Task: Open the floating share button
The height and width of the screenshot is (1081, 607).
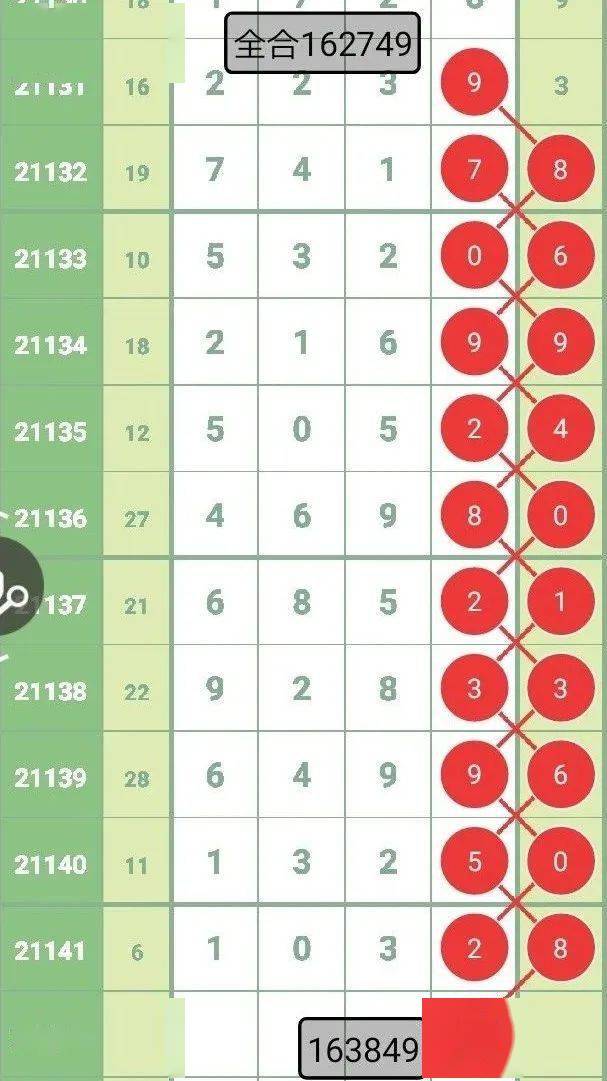Action: pyautogui.click(x=15, y=586)
